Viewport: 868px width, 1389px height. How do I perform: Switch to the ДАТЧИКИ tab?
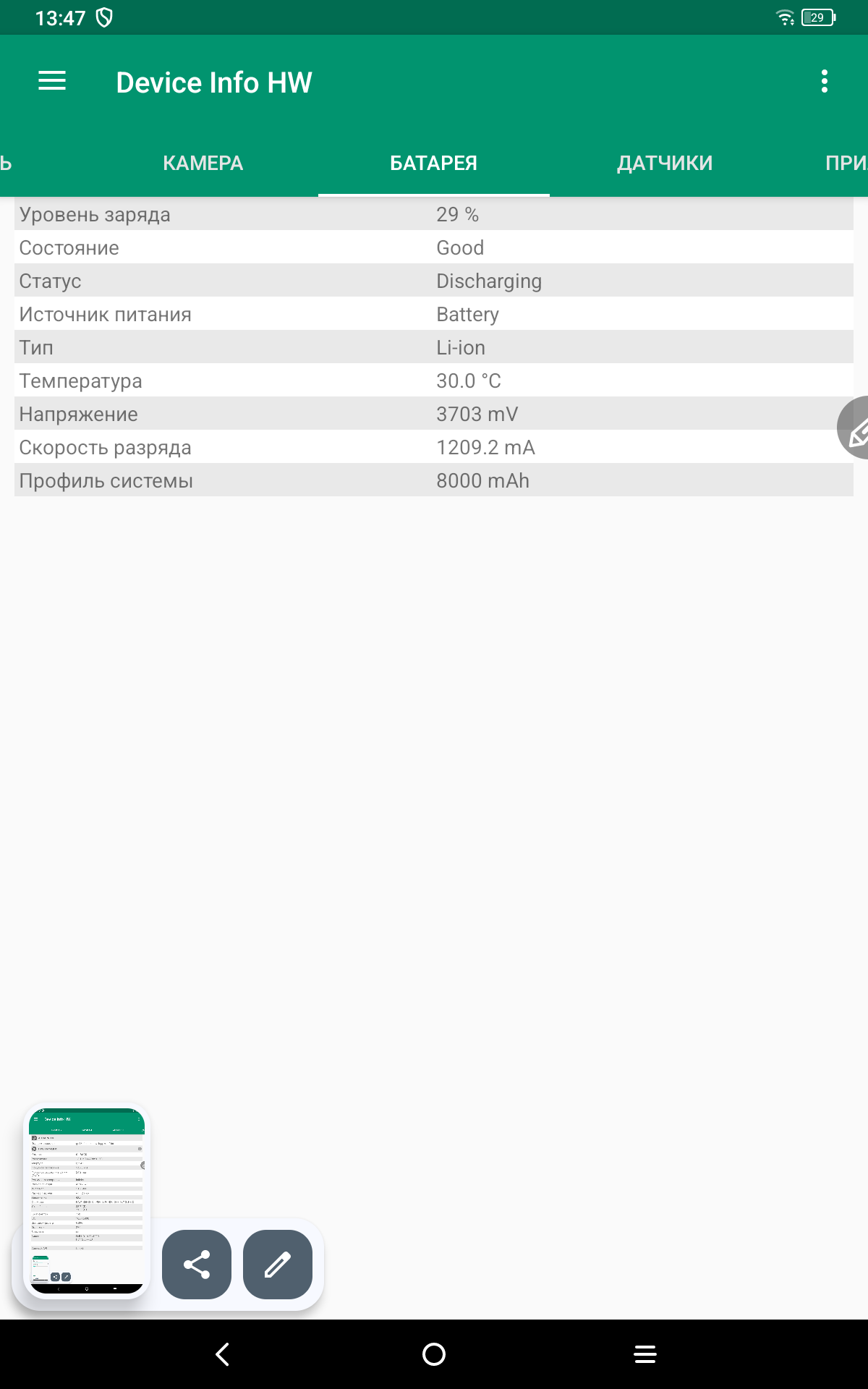point(664,163)
